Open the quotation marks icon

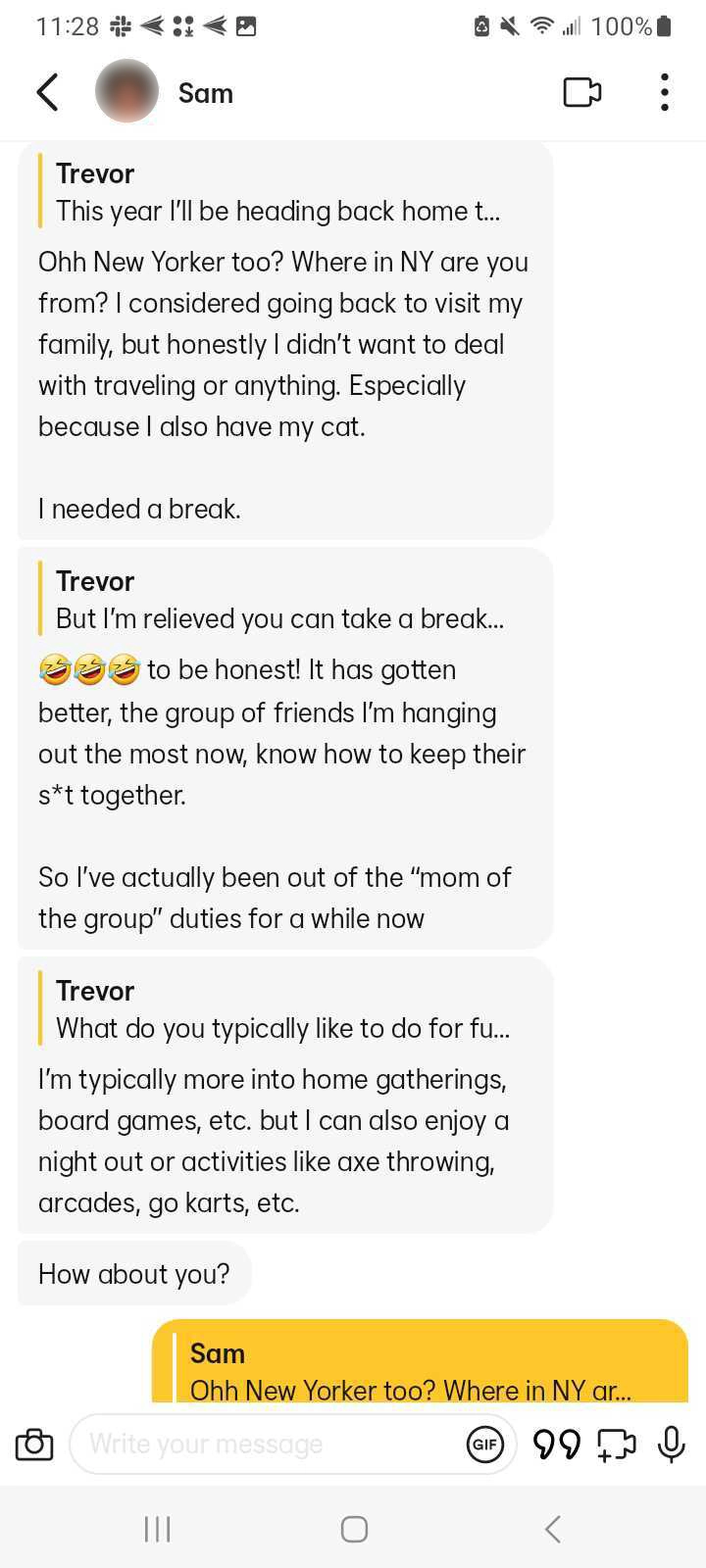pos(556,1444)
